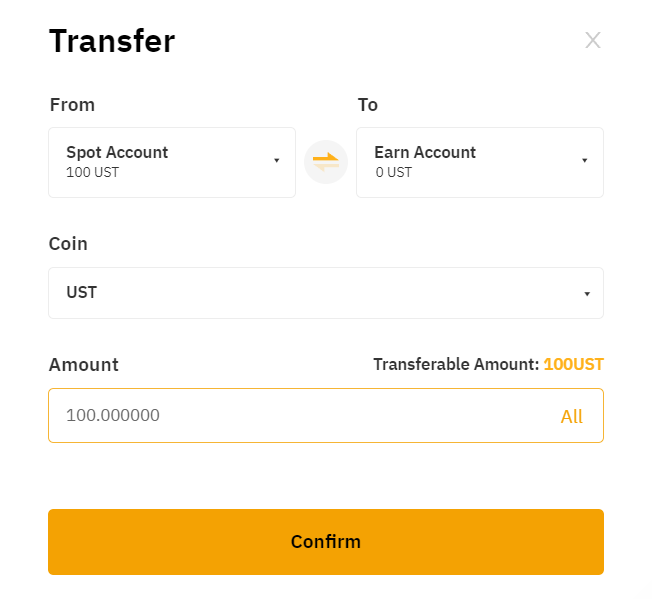Open the To account dropdown
The height and width of the screenshot is (599, 662).
coord(480,162)
